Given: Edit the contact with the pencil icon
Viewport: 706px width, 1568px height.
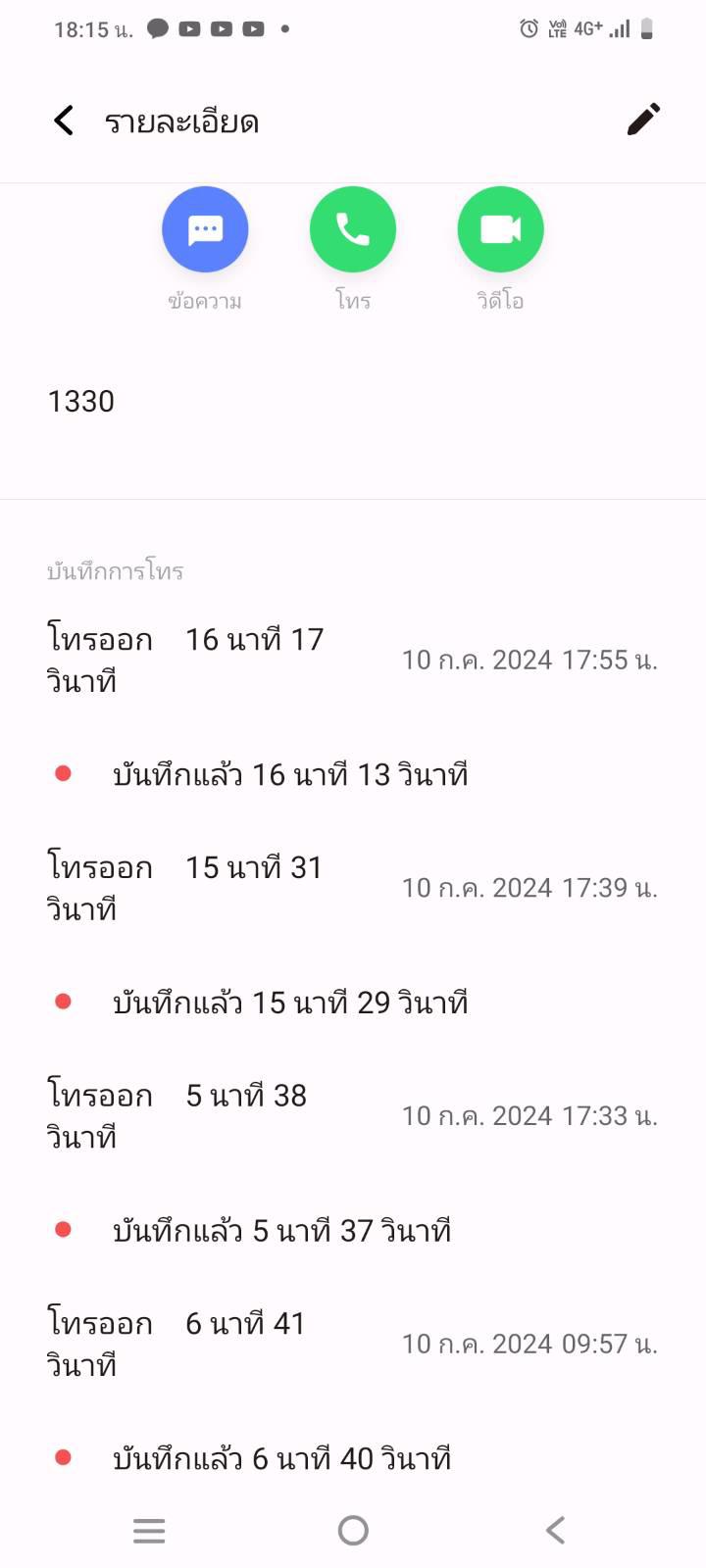Looking at the screenshot, I should click(643, 121).
